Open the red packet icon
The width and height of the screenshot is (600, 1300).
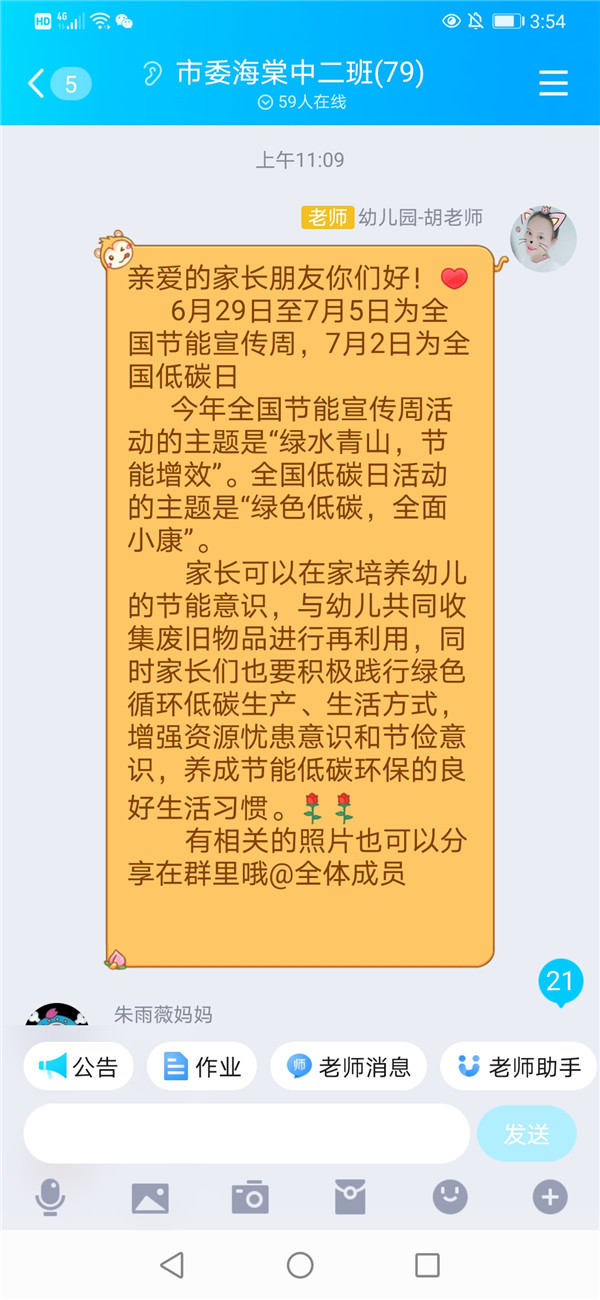coord(350,1197)
